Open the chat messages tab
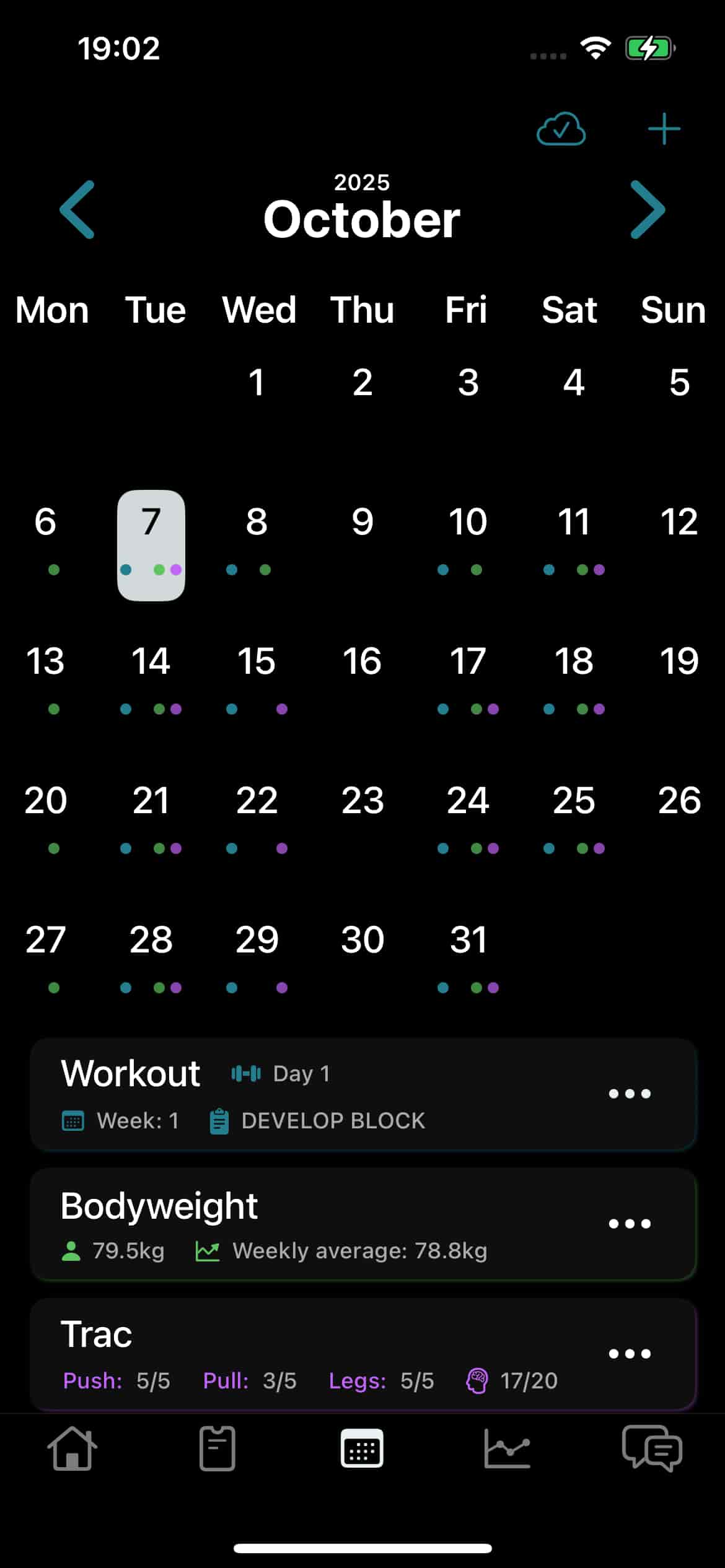725x1568 pixels. [x=652, y=1448]
